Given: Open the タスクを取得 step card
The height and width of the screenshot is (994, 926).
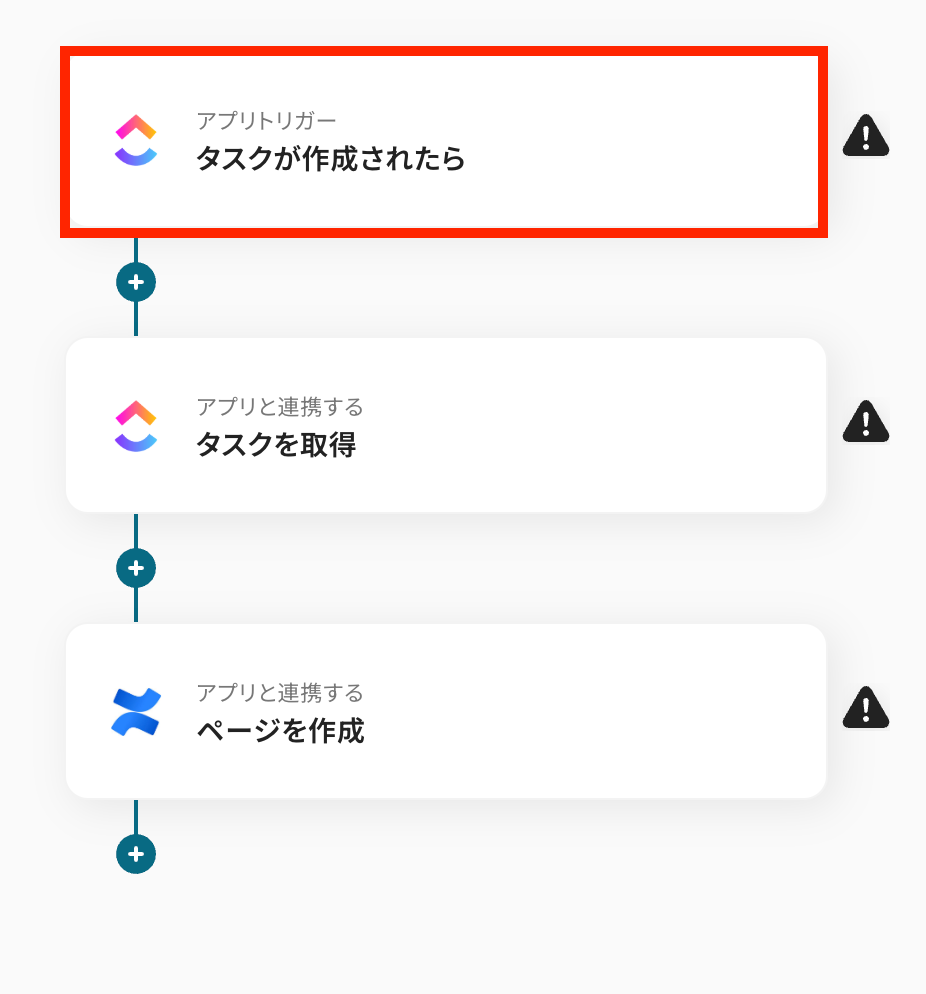Looking at the screenshot, I should point(444,426).
